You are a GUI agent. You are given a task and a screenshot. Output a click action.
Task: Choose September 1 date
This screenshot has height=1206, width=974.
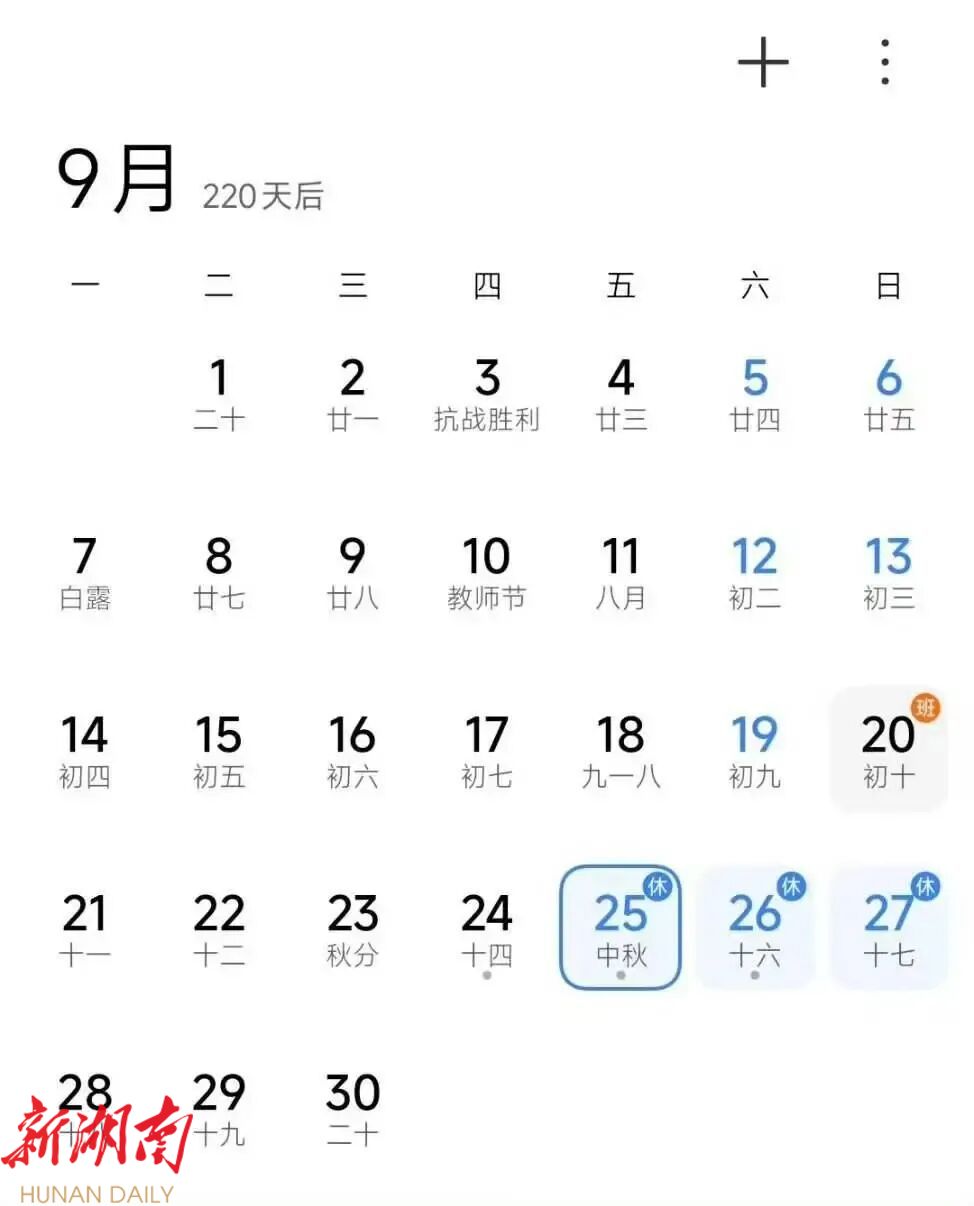point(219,393)
